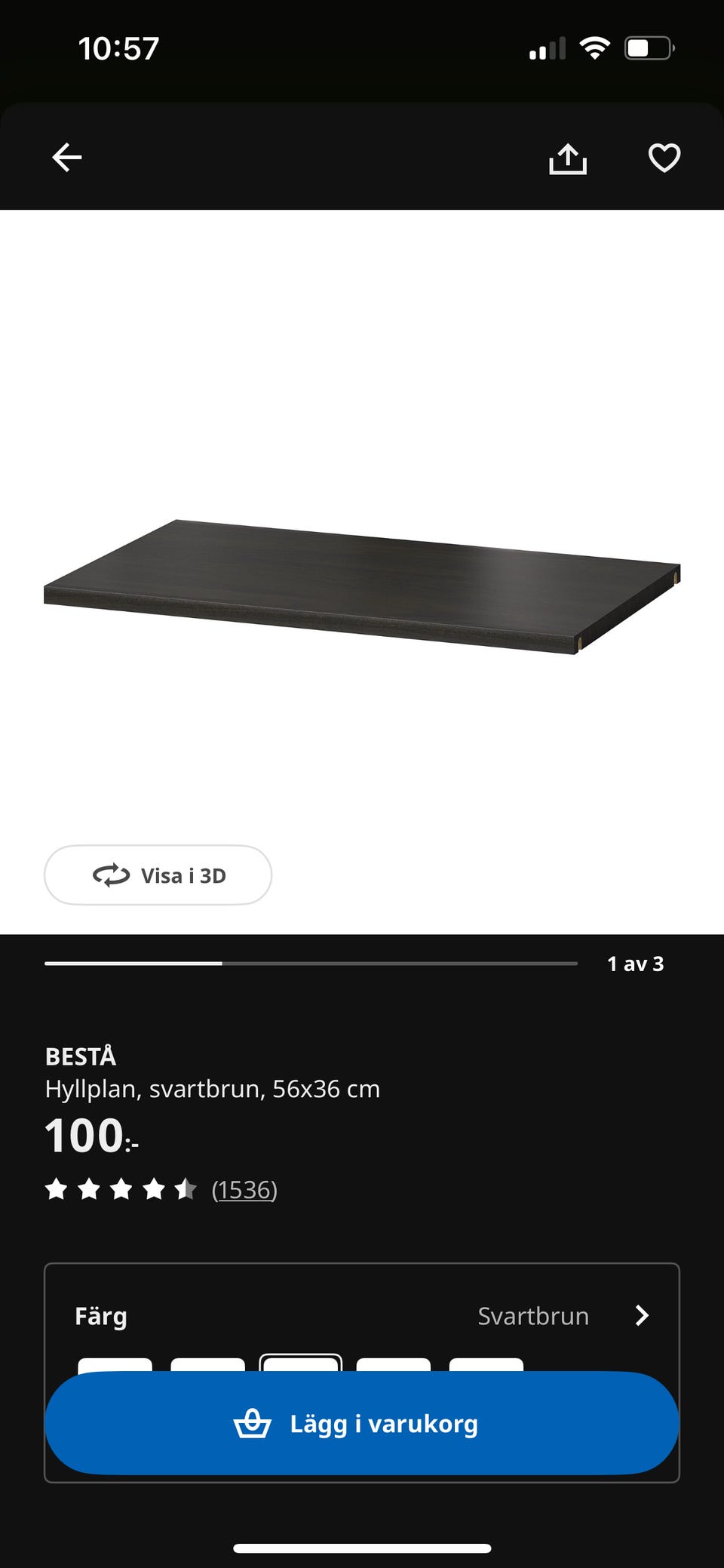Open the BESTÅ shelf product image
The width and height of the screenshot is (724, 1568).
[362, 586]
